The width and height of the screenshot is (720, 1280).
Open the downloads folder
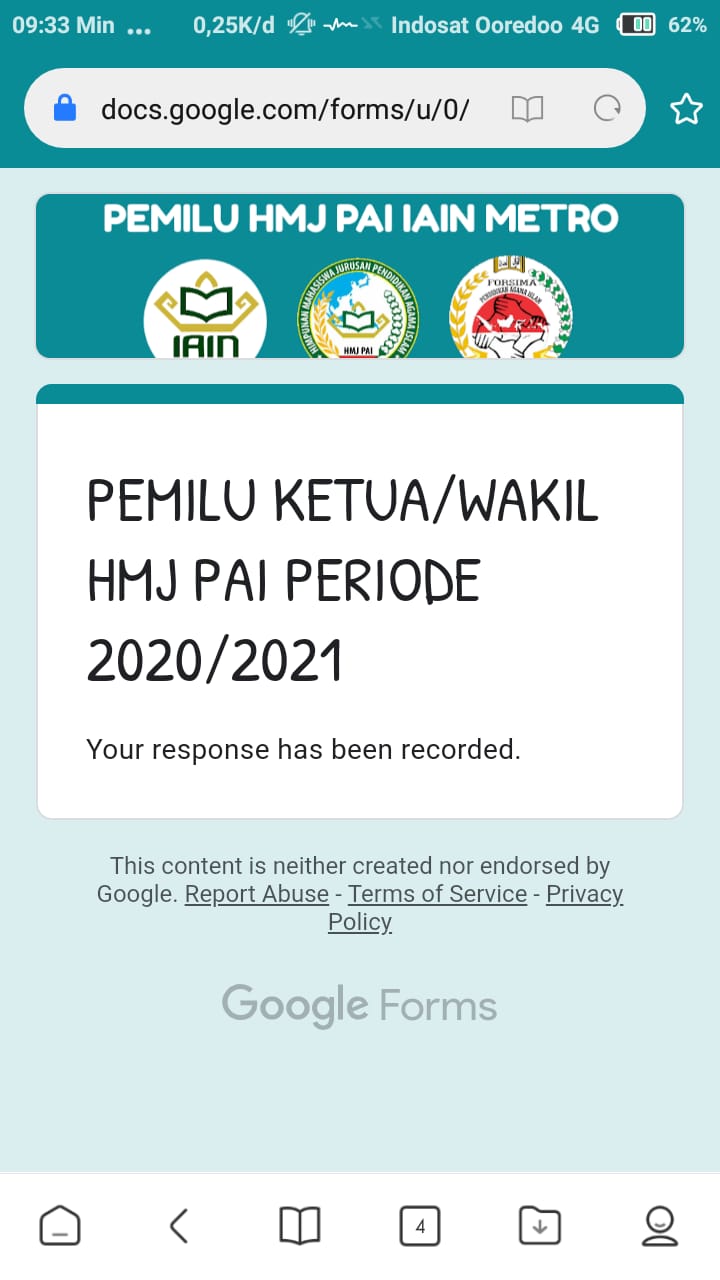point(540,1225)
